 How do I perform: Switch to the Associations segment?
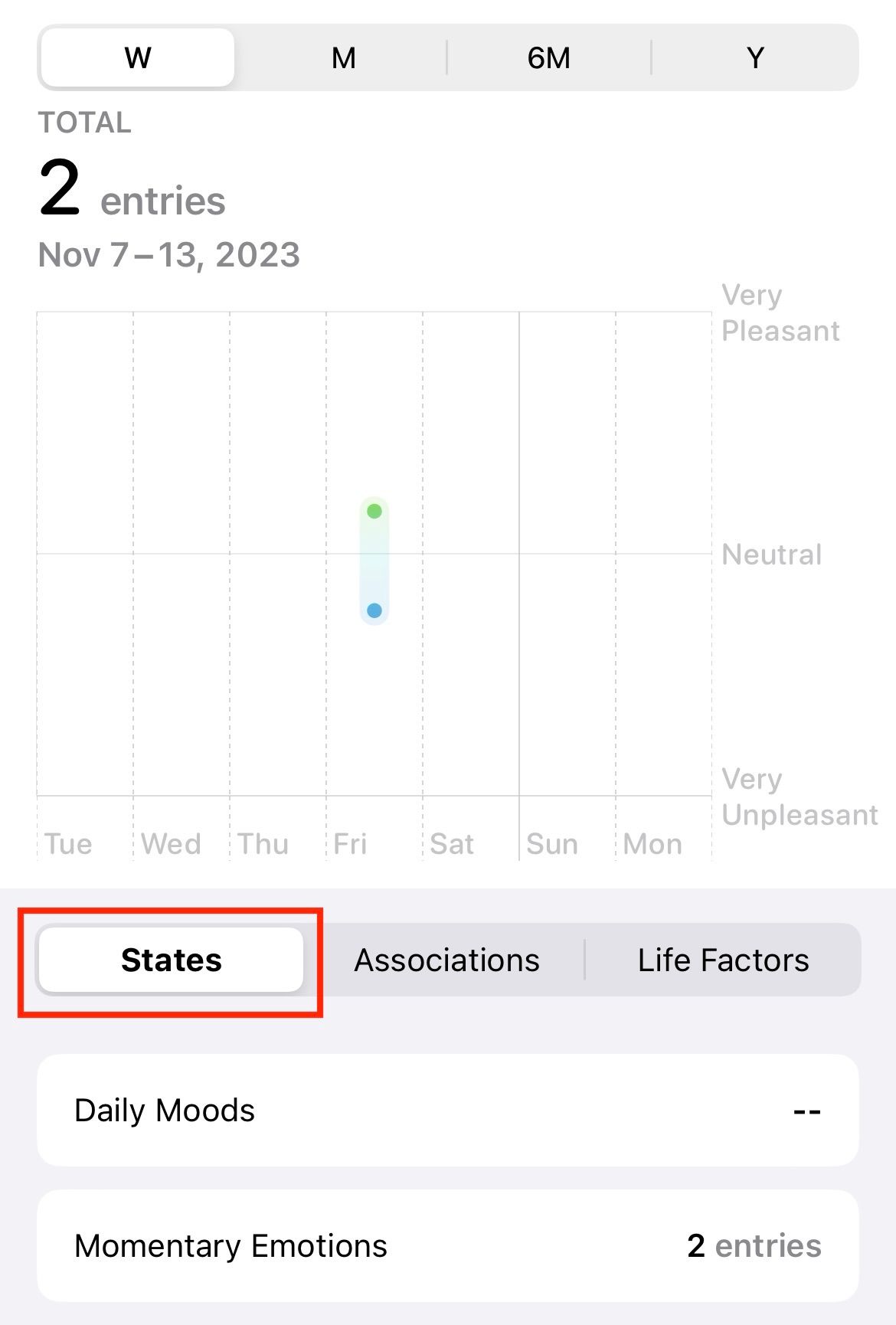pos(446,960)
